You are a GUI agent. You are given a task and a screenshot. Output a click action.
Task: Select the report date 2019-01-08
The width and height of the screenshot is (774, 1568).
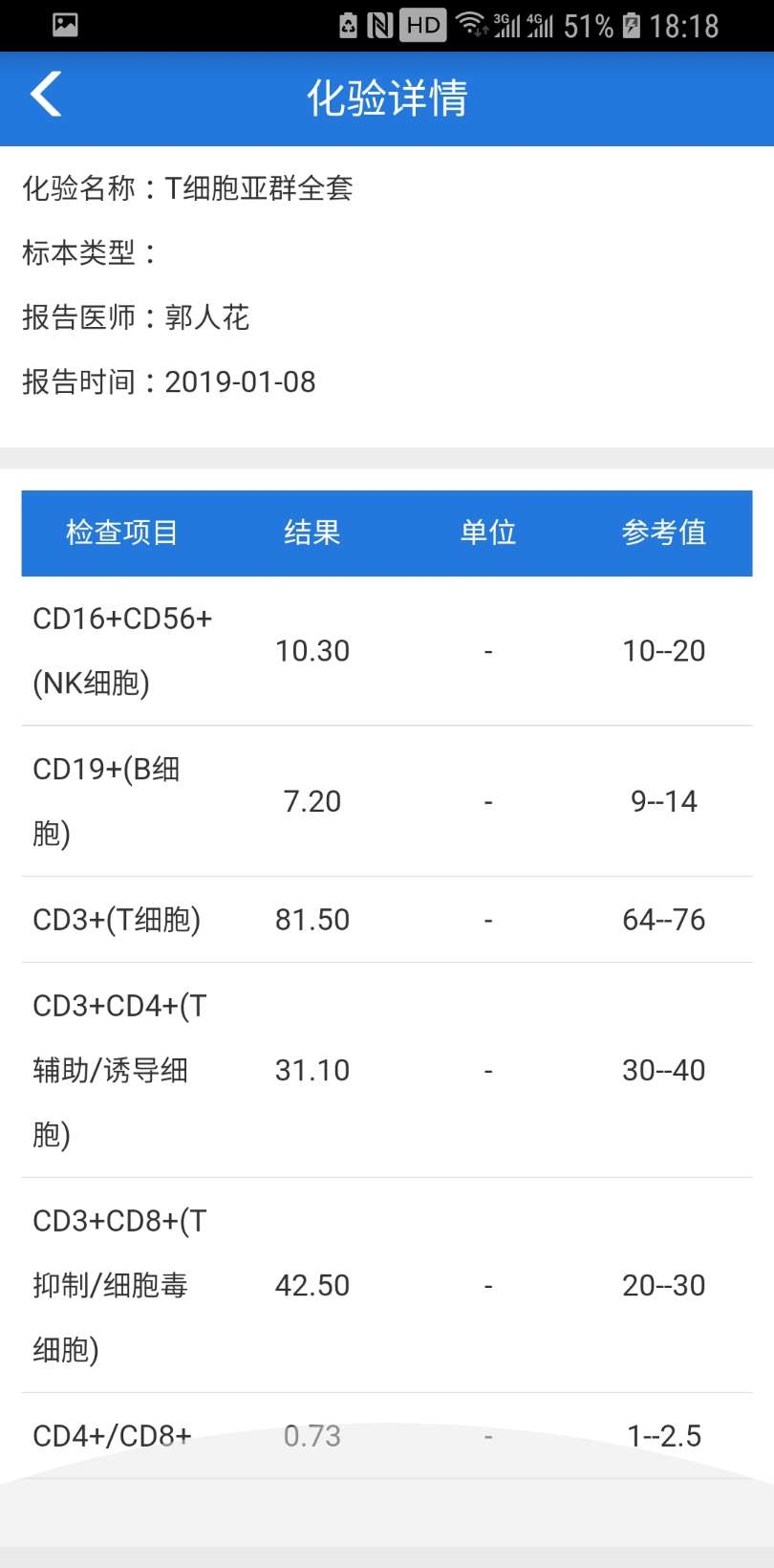tap(241, 381)
